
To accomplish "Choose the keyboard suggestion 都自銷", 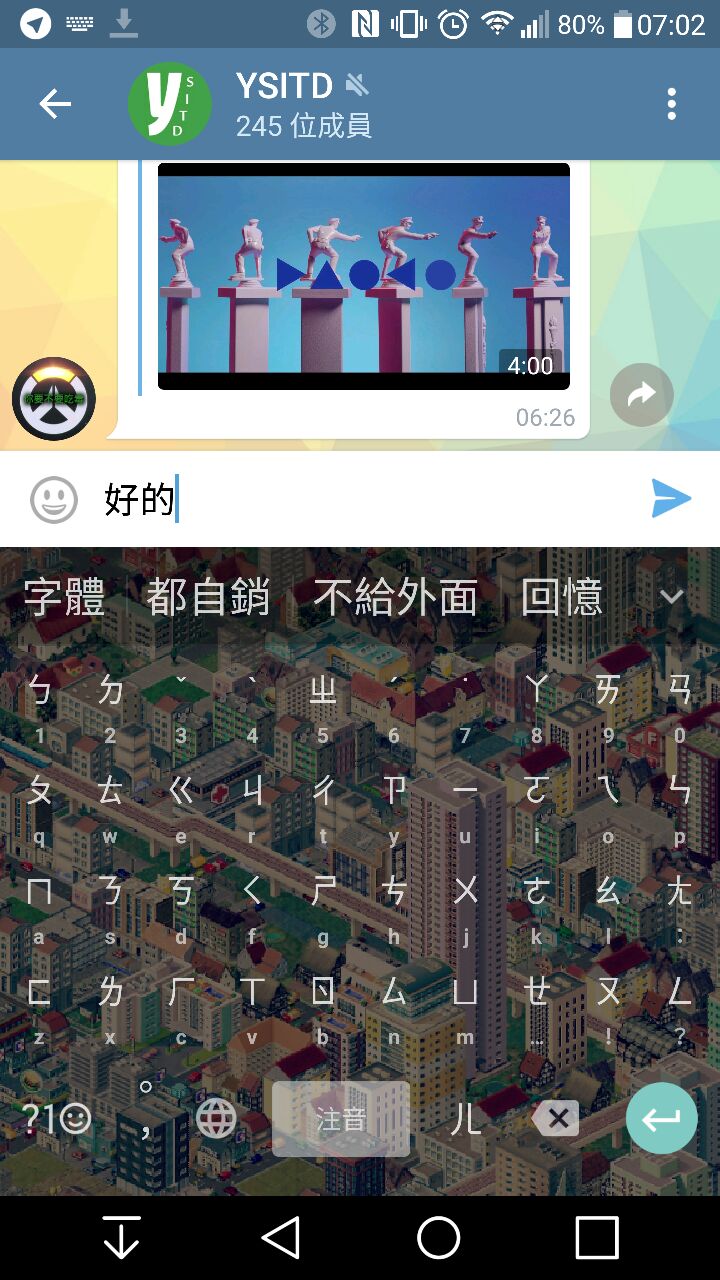I will coord(208,598).
